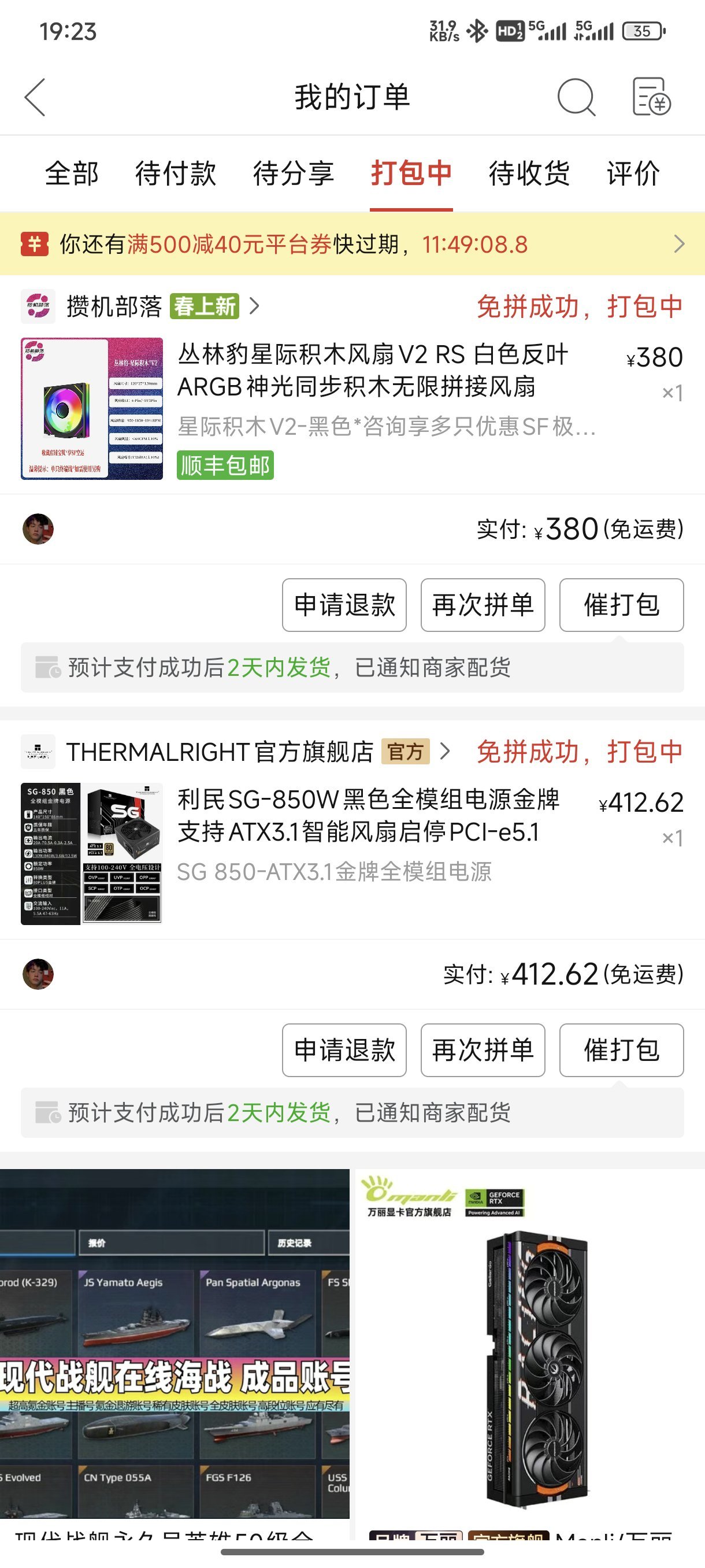Switch to the 全部 tab
This screenshot has height=1568, width=705.
[72, 173]
